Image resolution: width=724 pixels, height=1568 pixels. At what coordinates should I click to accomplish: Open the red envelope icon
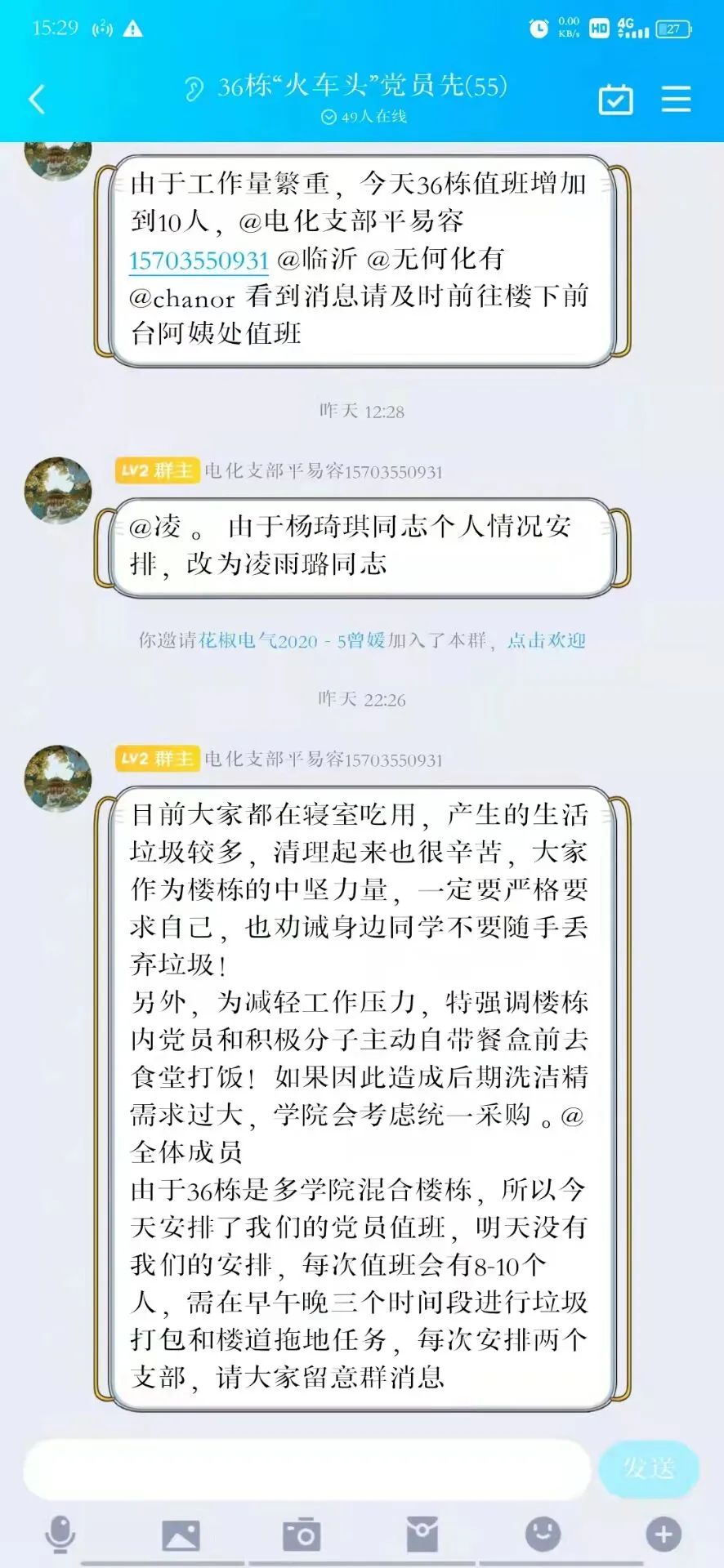pyautogui.click(x=422, y=1535)
